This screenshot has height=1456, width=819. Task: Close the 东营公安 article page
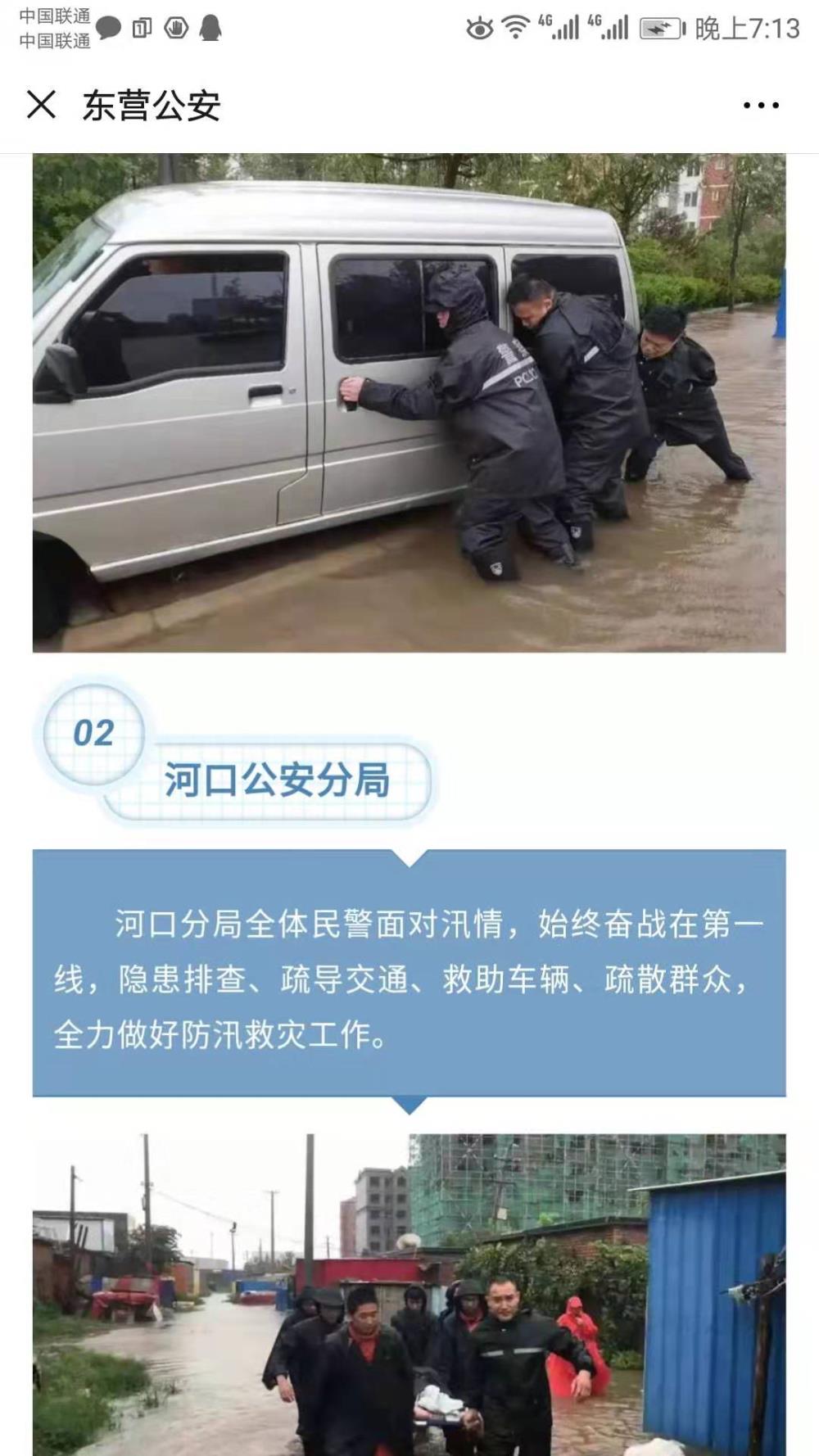pos(41,105)
